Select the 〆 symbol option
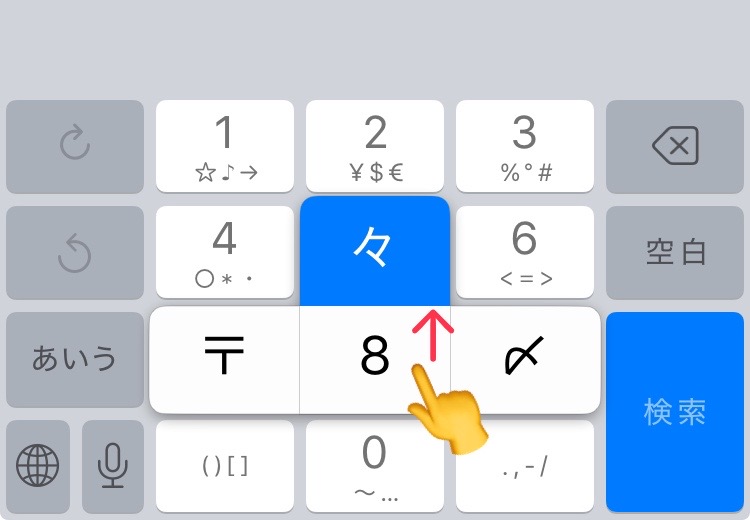Screen dimensions: 750x520 (525, 358)
